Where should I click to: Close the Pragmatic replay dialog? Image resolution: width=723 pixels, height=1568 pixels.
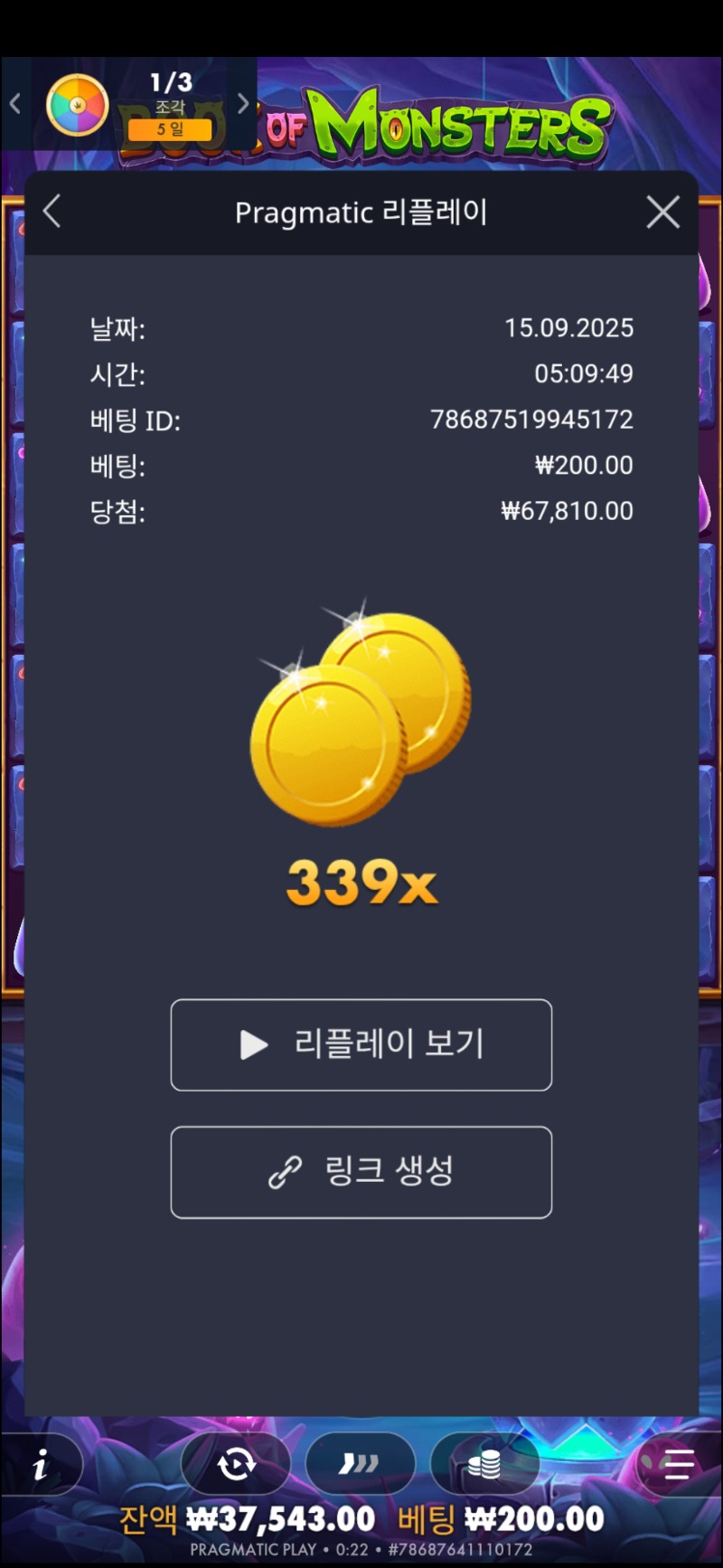tap(662, 213)
